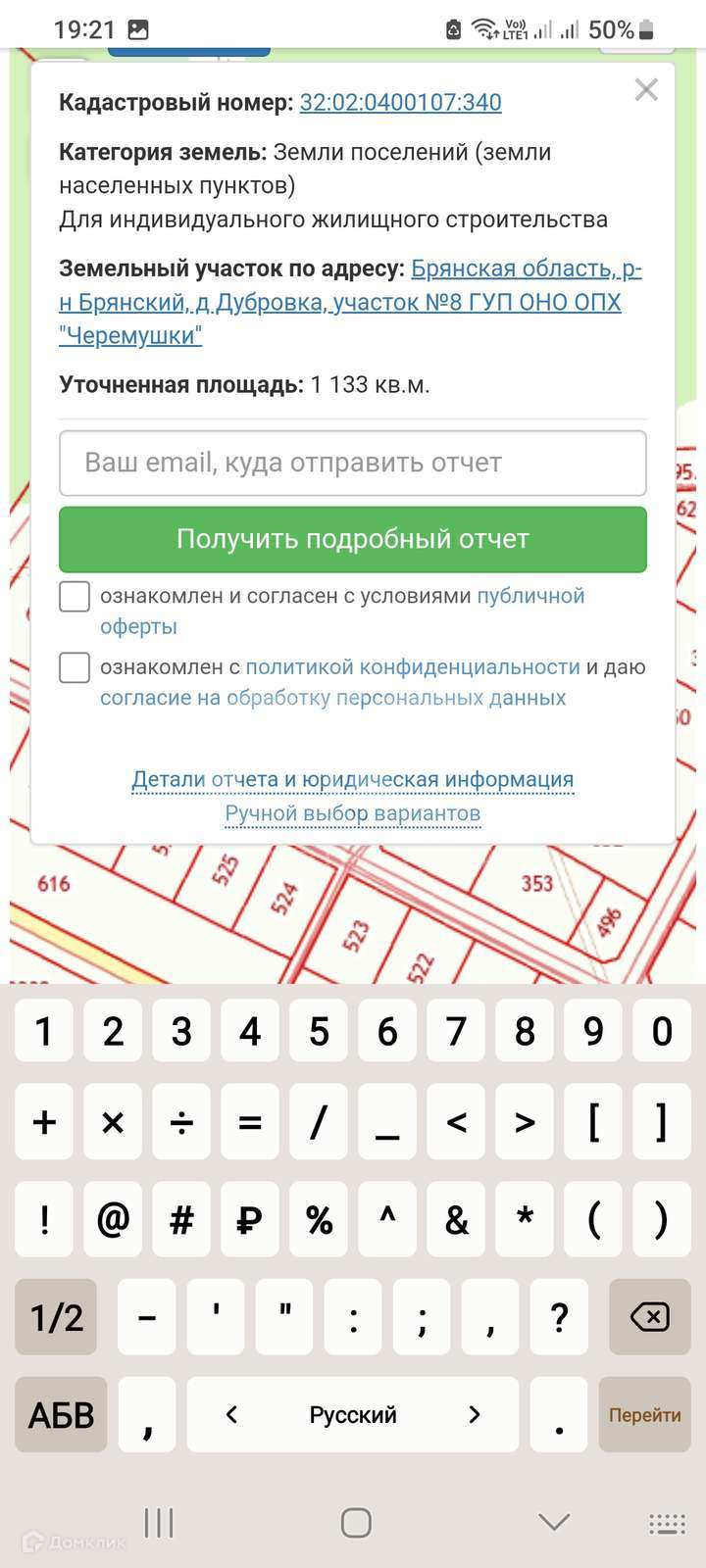Open Ручной выбор вариантов link

click(353, 813)
